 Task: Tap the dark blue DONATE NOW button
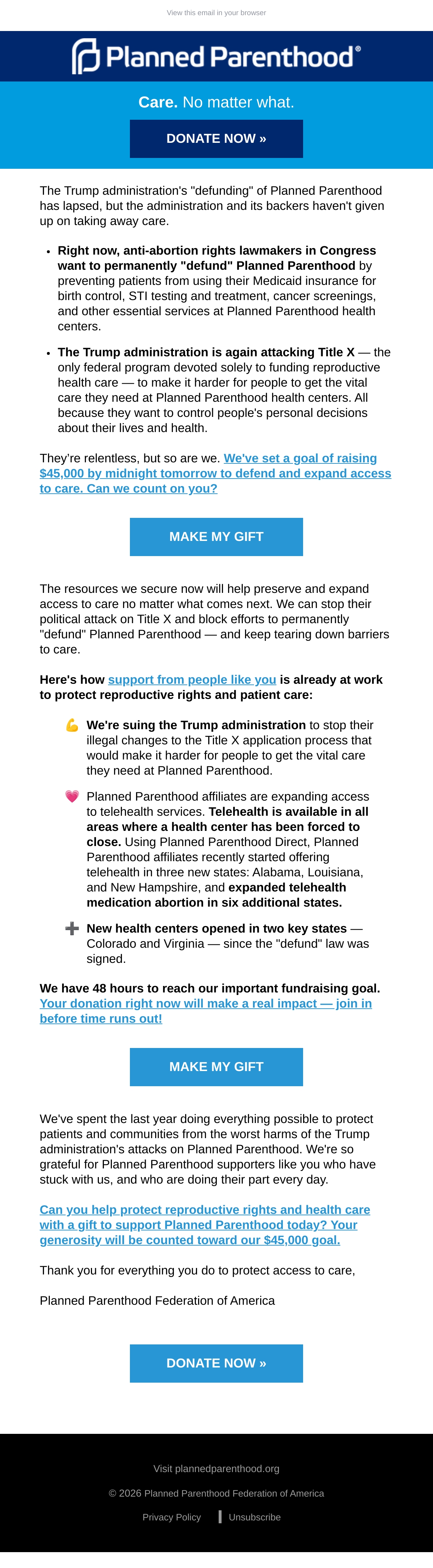pyautogui.click(x=216, y=139)
